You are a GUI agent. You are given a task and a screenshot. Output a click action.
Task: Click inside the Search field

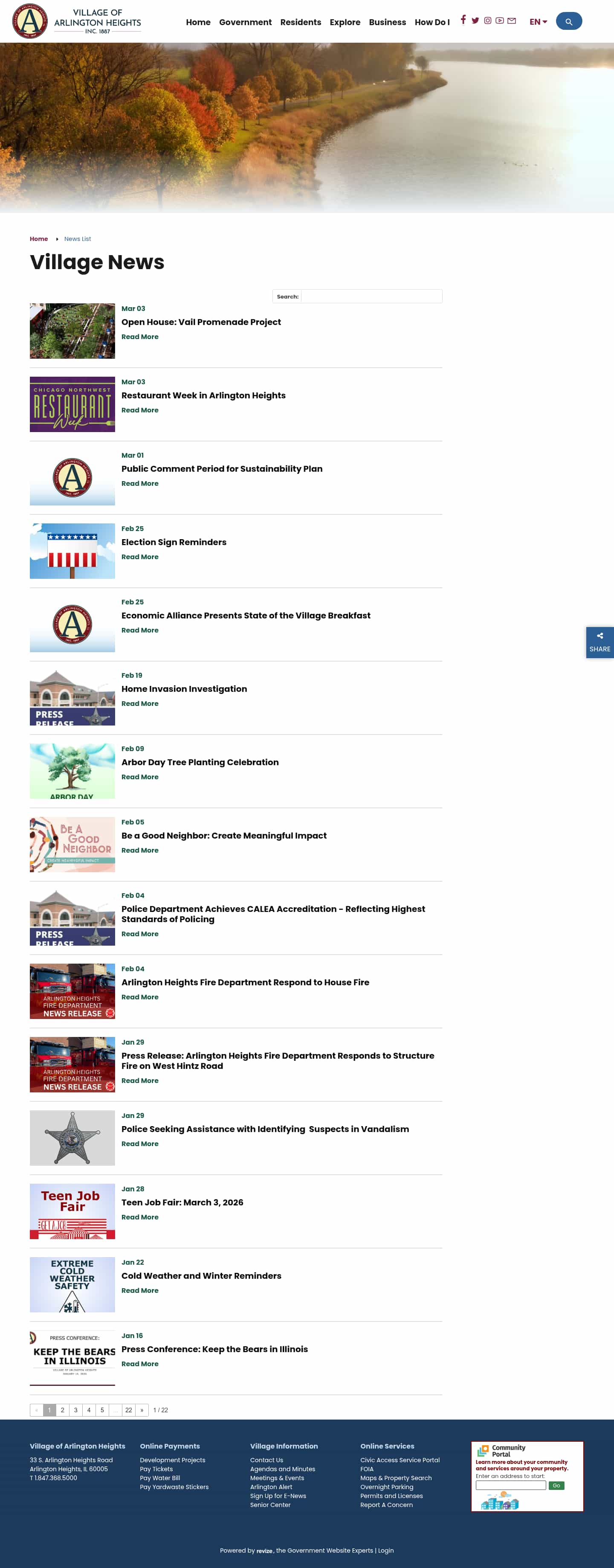pyautogui.click(x=371, y=296)
